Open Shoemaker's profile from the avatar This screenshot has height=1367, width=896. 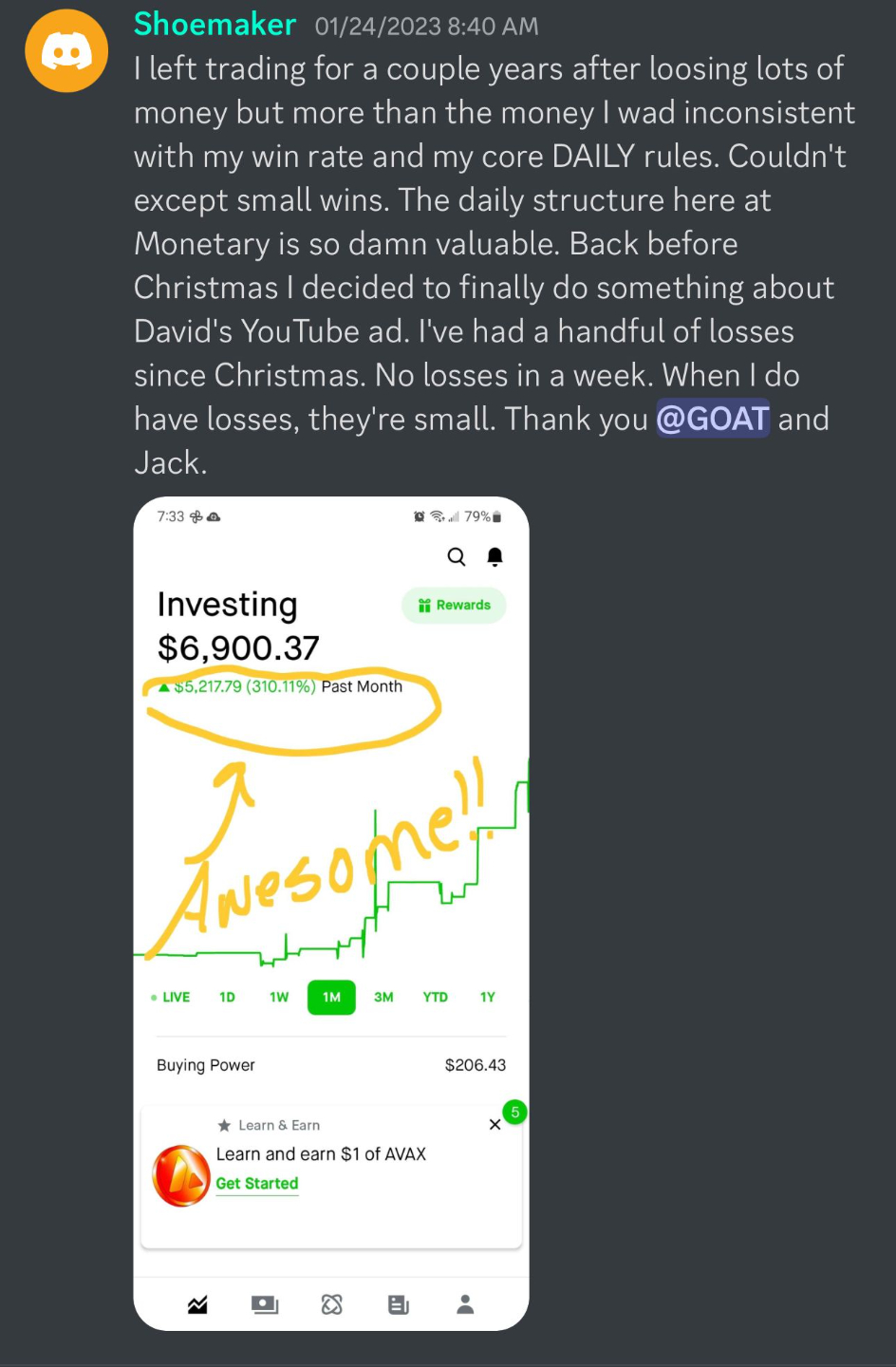click(x=66, y=51)
